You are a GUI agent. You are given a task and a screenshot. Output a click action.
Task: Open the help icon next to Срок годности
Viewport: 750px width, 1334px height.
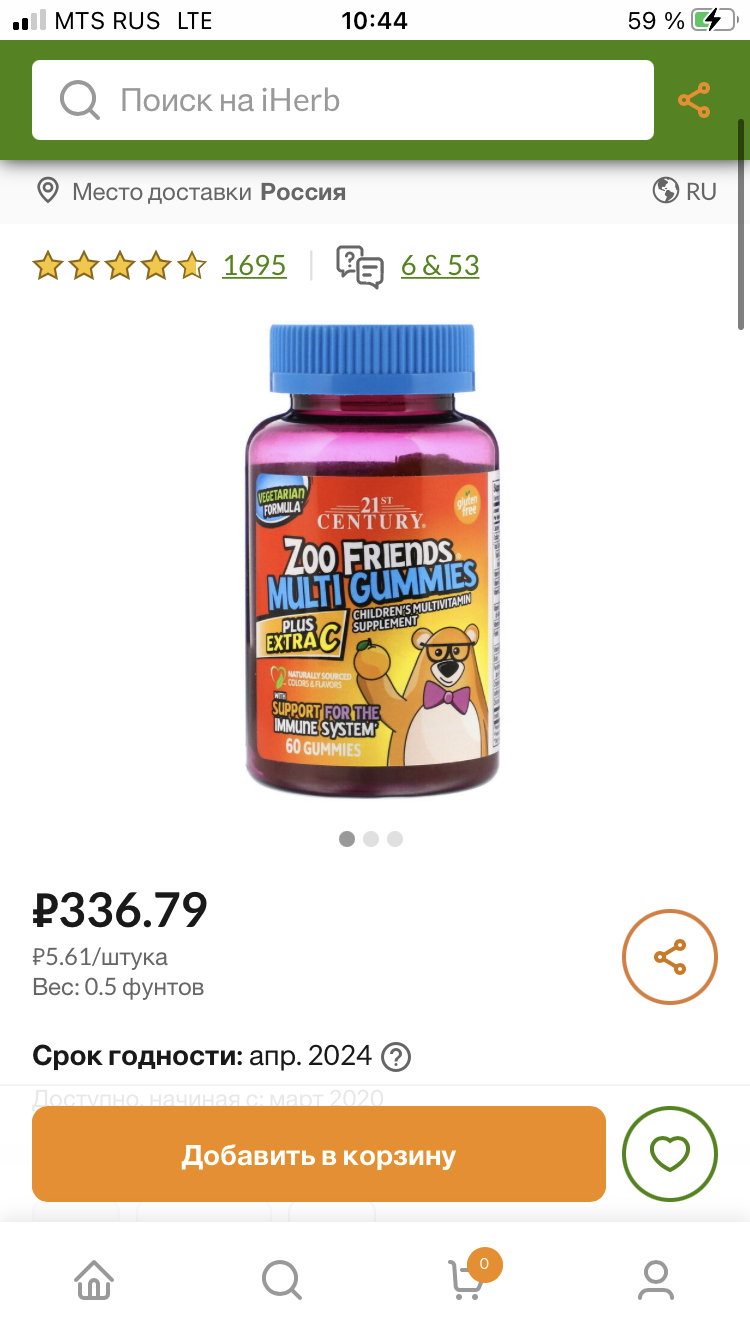[397, 1056]
